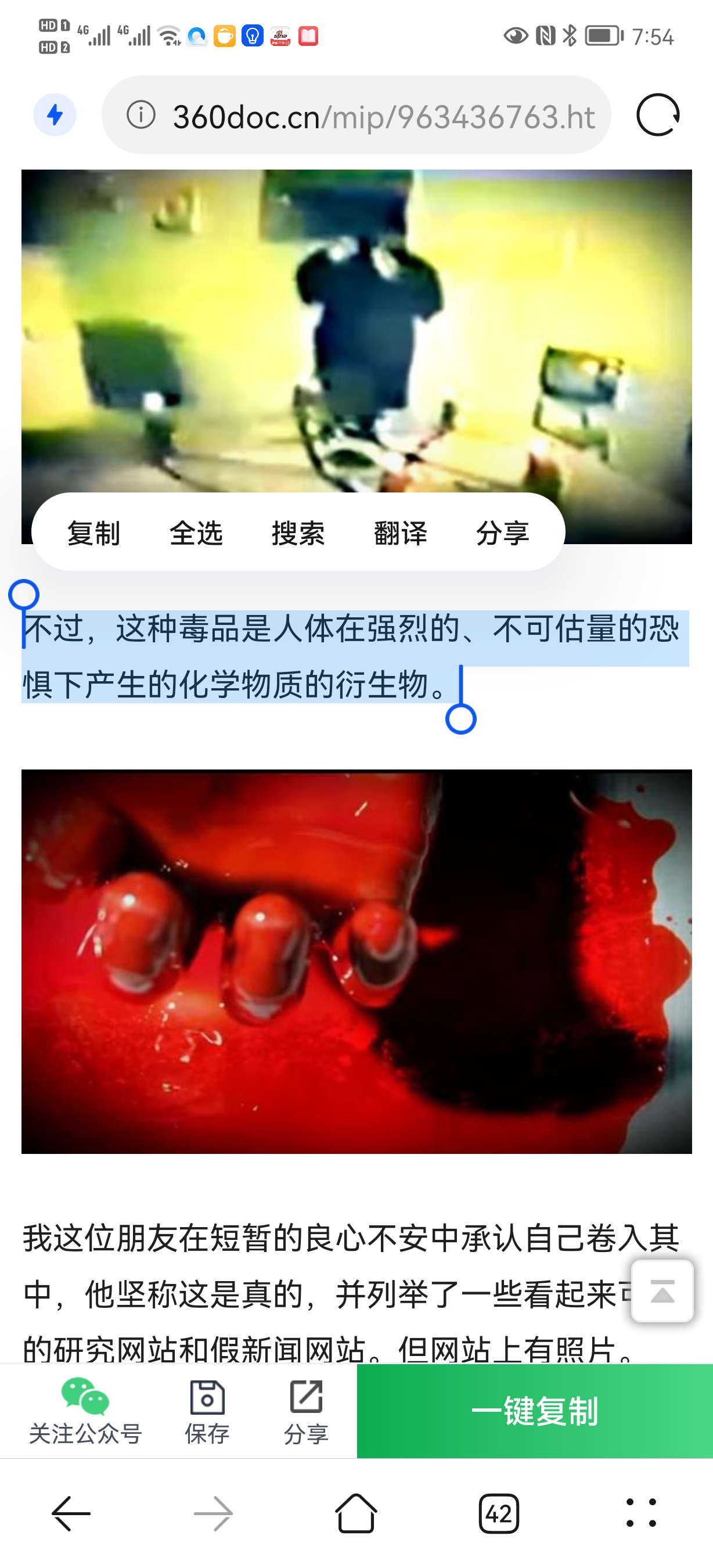Image resolution: width=713 pixels, height=1568 pixels.
Task: Follow the official account via 关注公众号
Action: 85,1411
